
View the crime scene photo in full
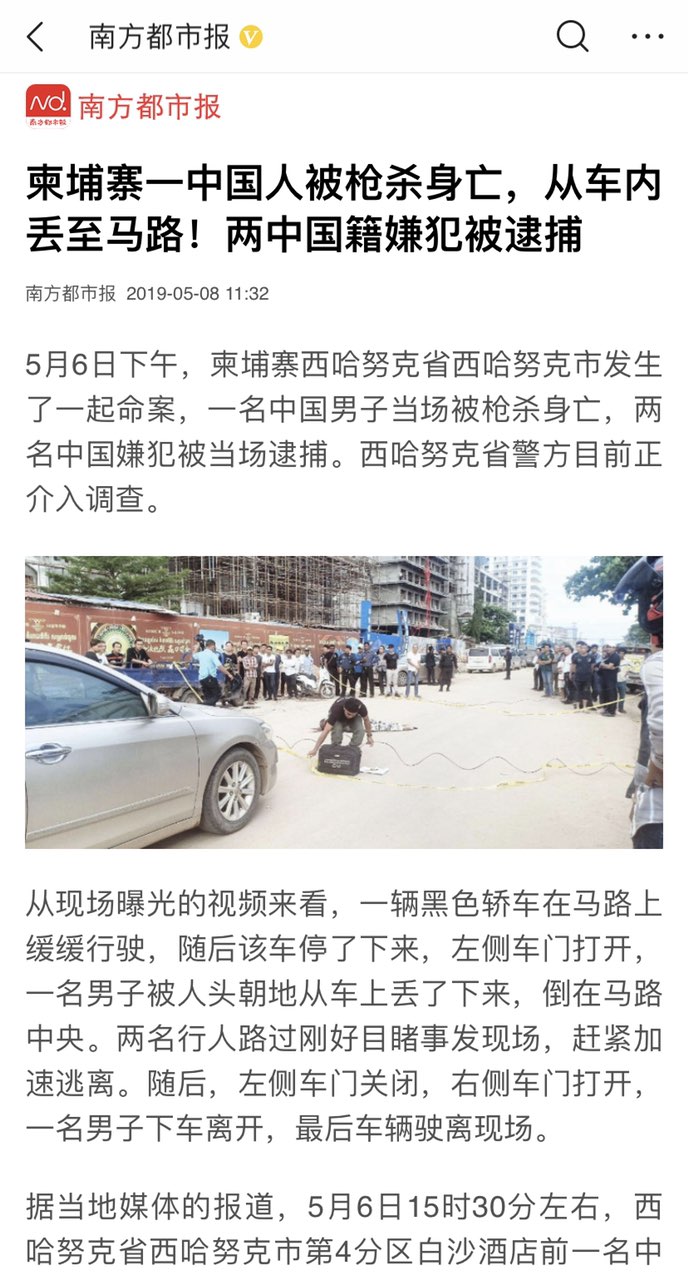tap(344, 702)
